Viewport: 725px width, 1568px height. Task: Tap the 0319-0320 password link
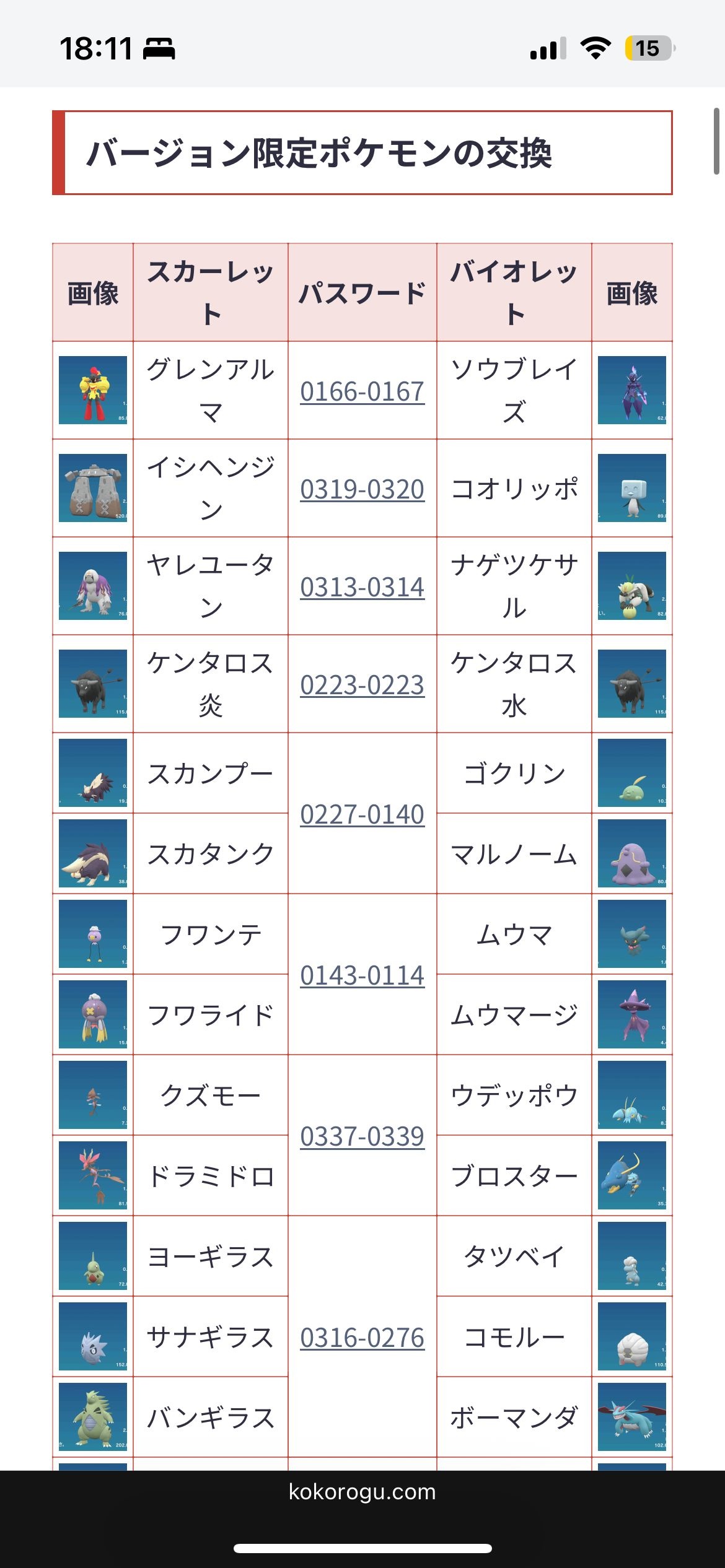362,489
